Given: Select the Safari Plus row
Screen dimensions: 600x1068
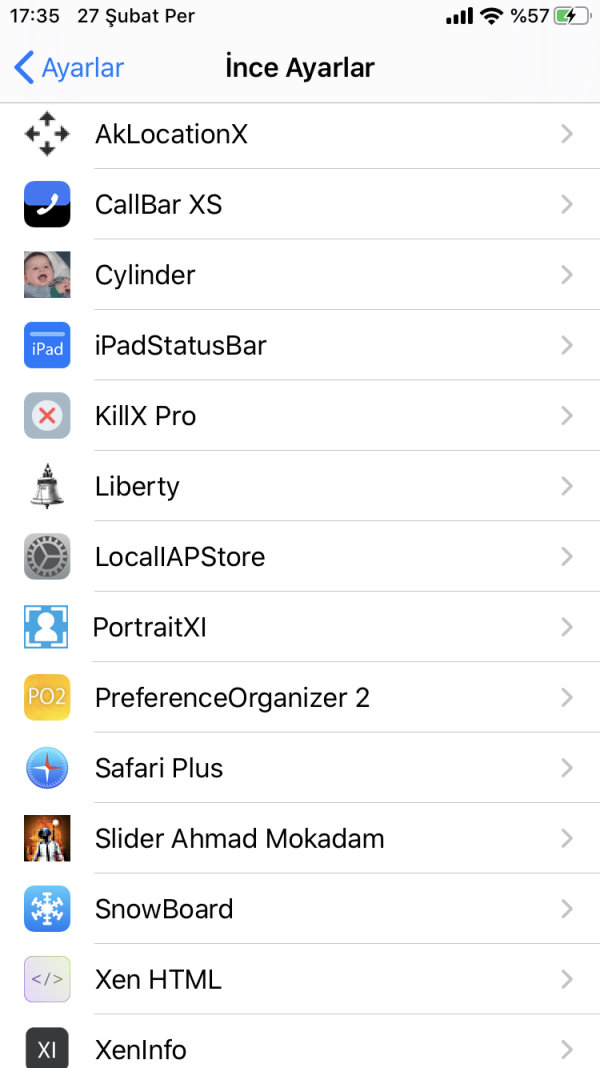Looking at the screenshot, I should click(300, 768).
